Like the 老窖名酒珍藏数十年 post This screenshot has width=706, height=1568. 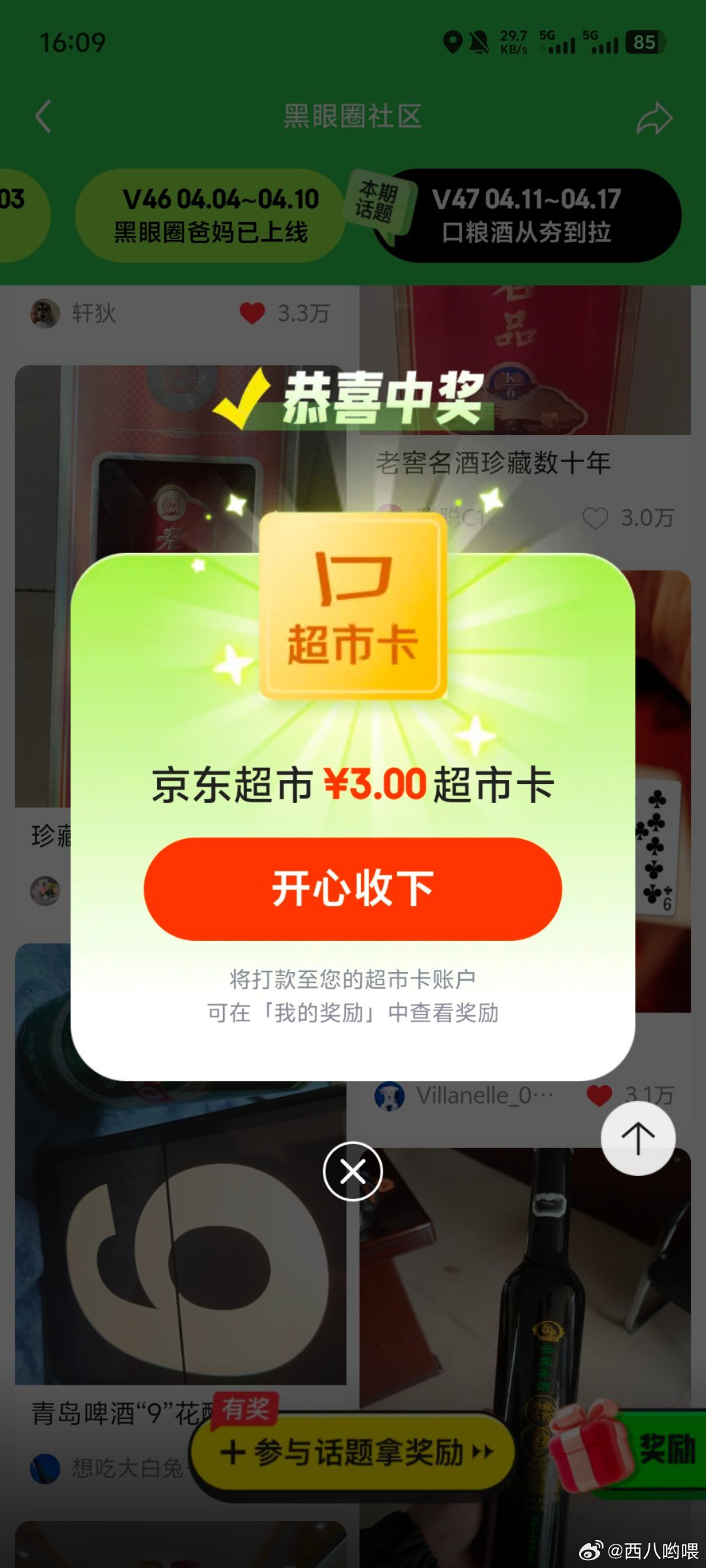[595, 518]
